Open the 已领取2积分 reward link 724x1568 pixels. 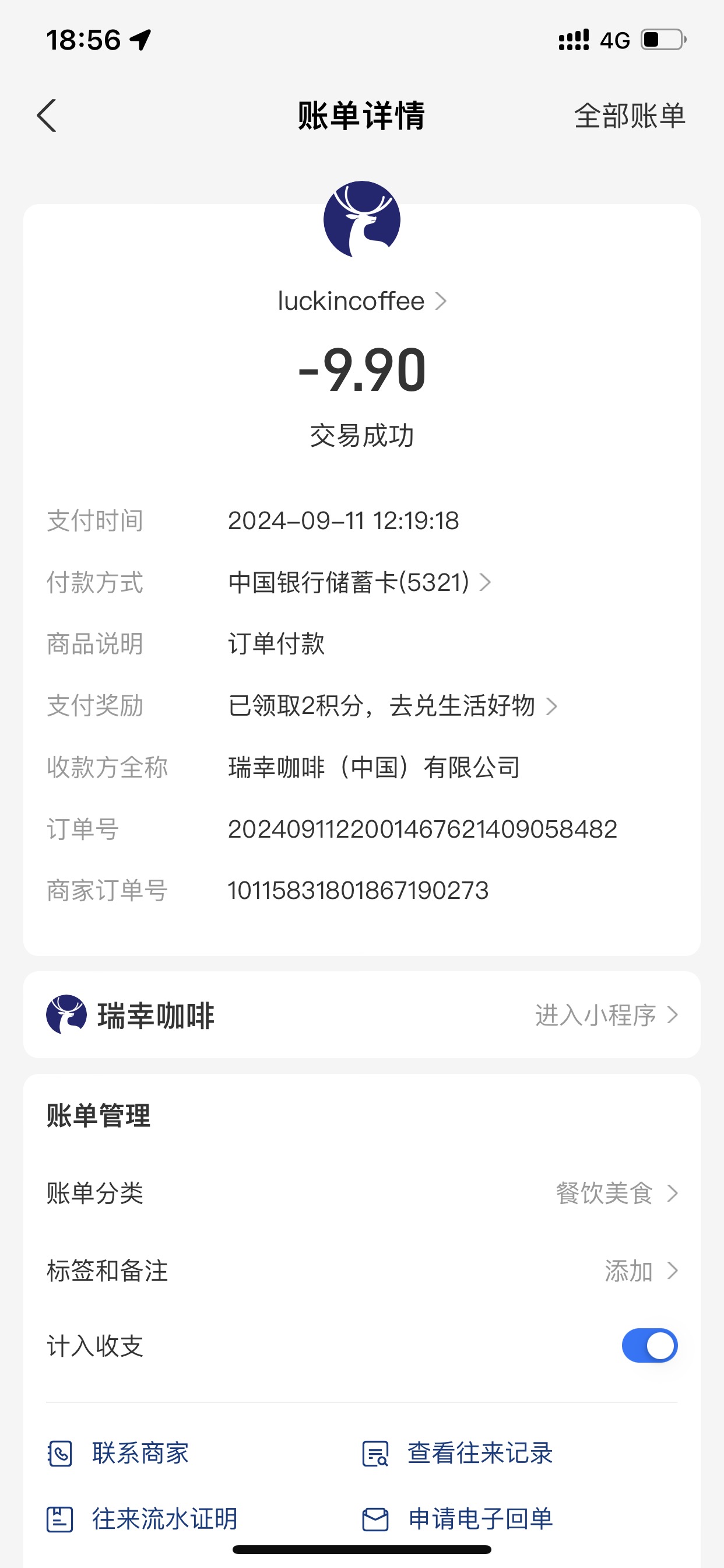click(393, 706)
